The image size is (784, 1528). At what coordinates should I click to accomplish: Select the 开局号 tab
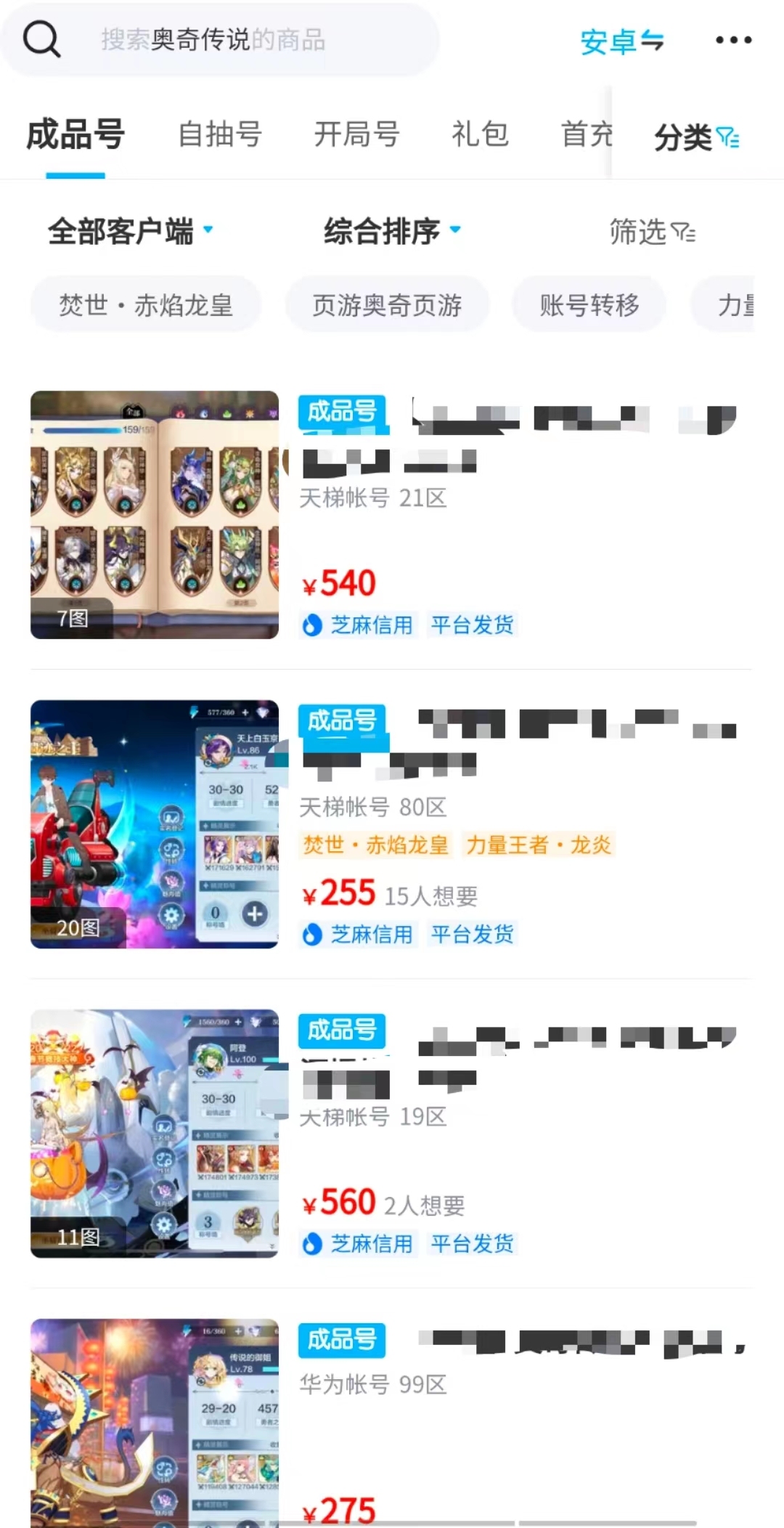(x=356, y=134)
